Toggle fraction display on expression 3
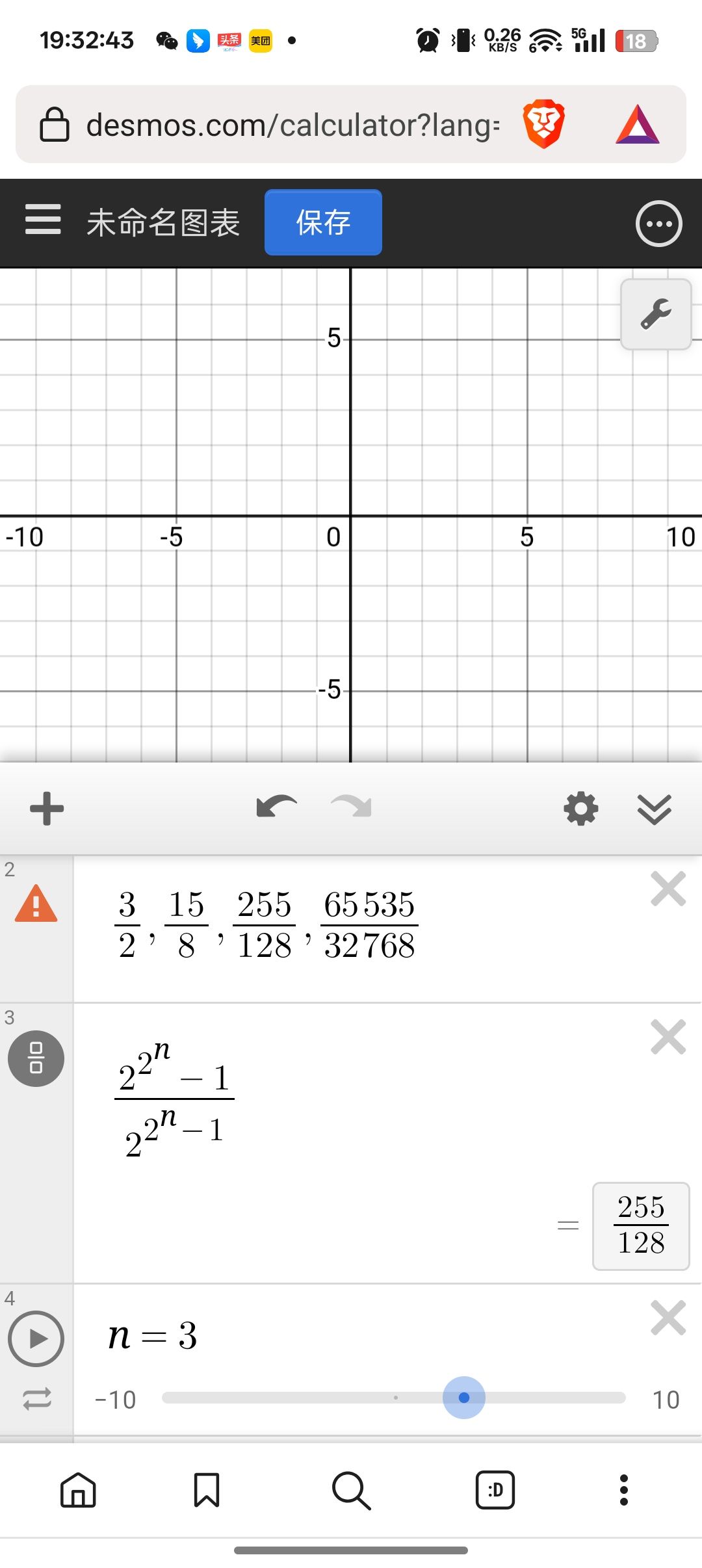702x1568 pixels. pos(36,1058)
